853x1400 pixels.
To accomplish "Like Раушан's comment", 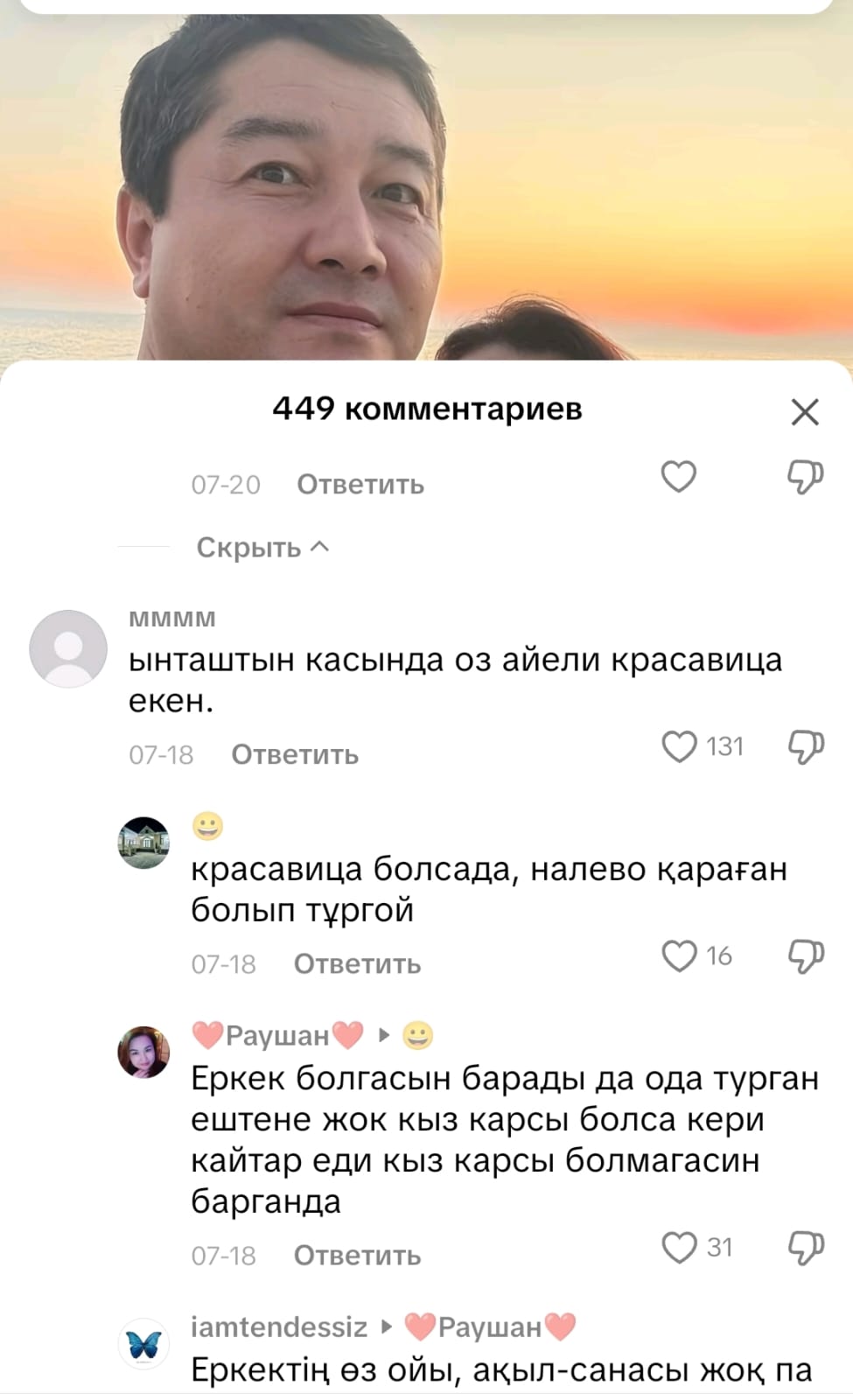I will [679, 1248].
